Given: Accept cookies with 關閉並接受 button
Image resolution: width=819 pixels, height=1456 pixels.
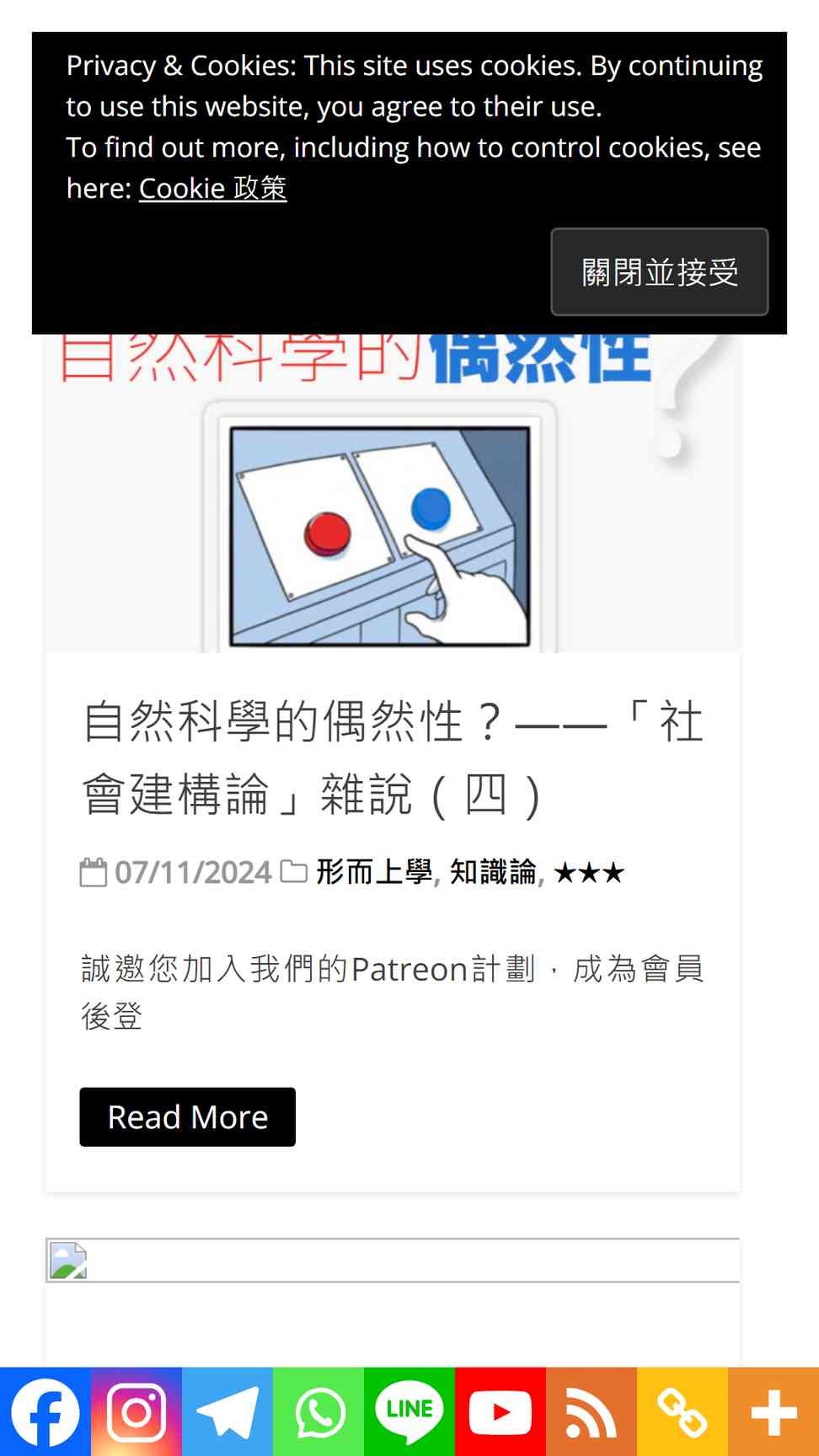Looking at the screenshot, I should (660, 272).
